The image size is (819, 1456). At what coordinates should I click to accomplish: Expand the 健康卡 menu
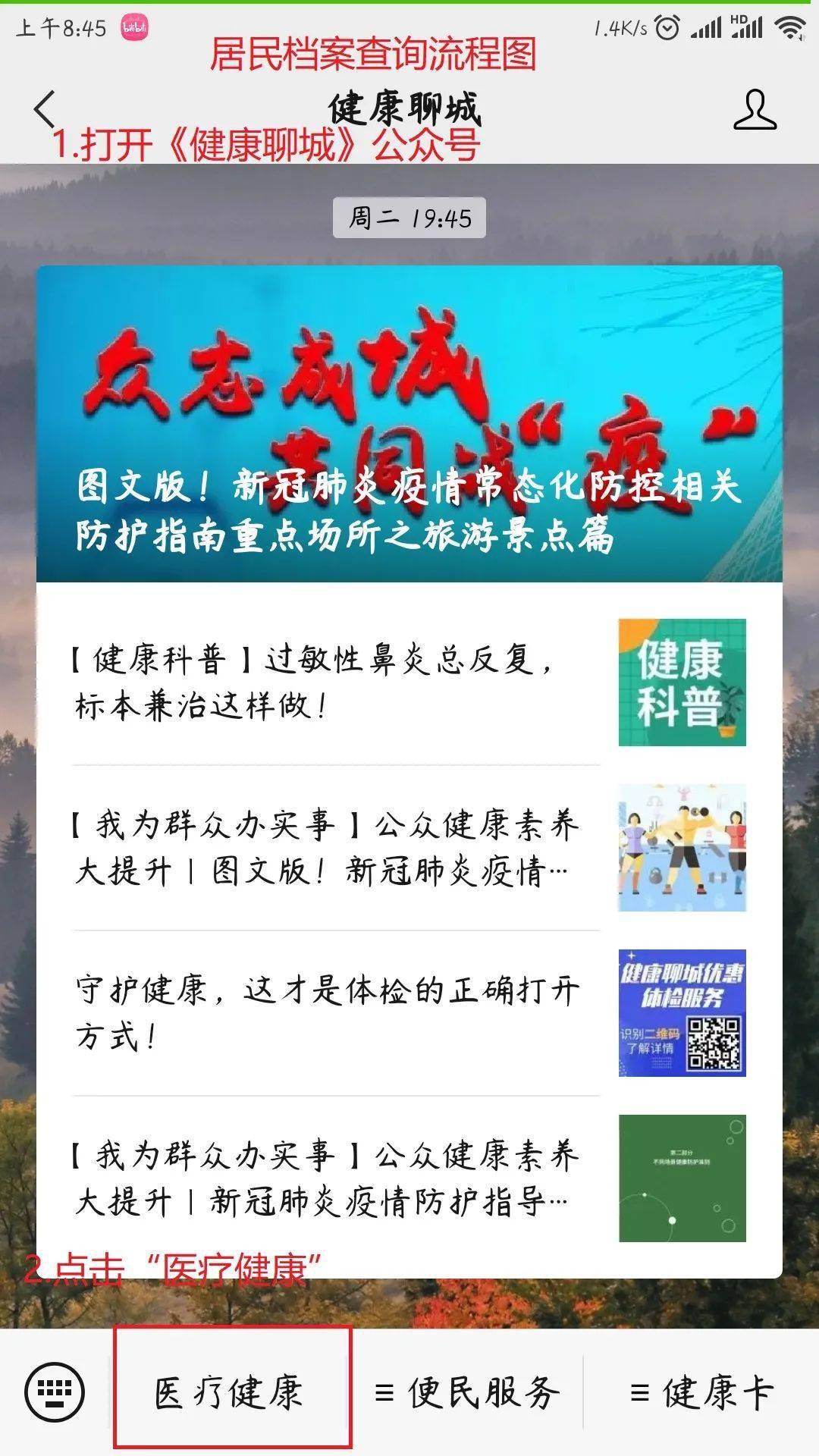click(701, 1392)
